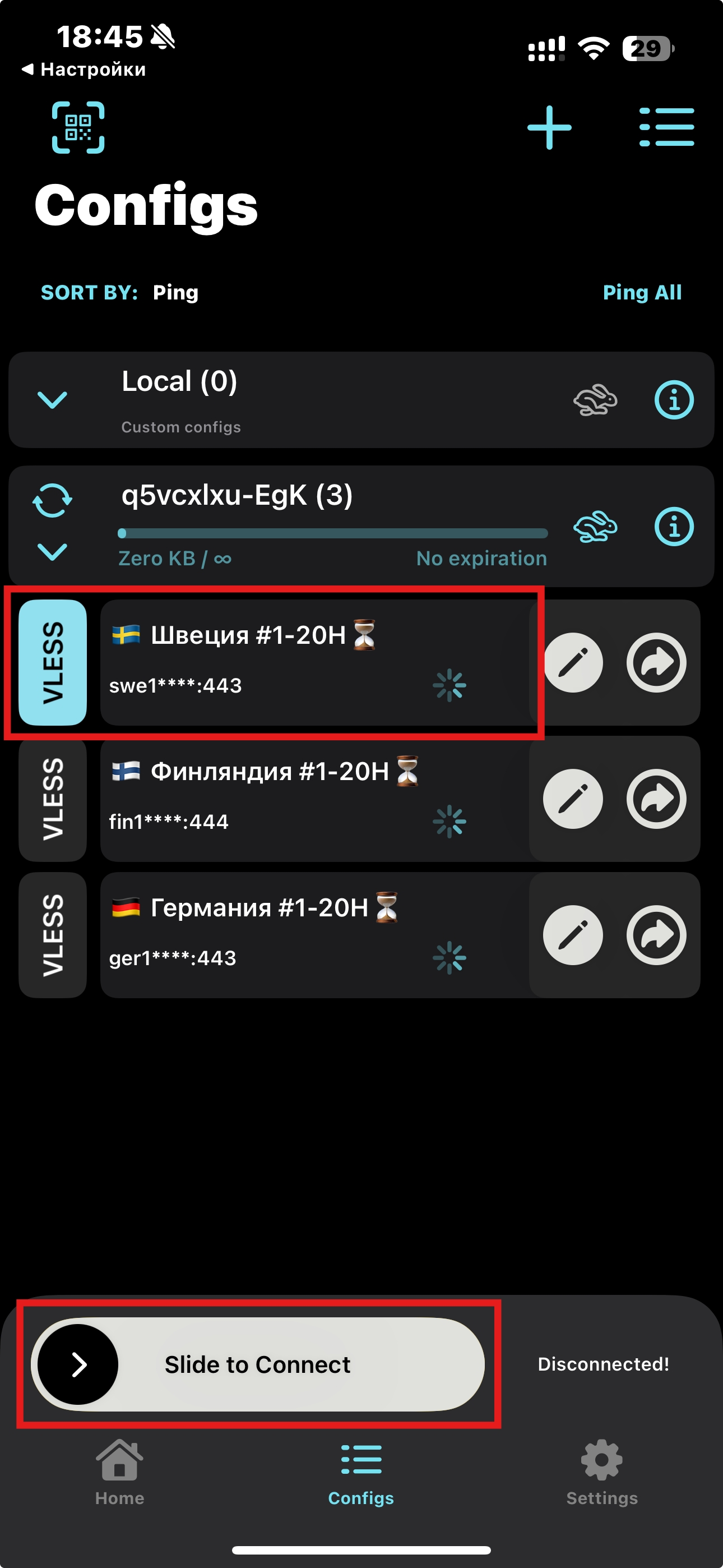Edit the Германия #1-20H config

[572, 935]
